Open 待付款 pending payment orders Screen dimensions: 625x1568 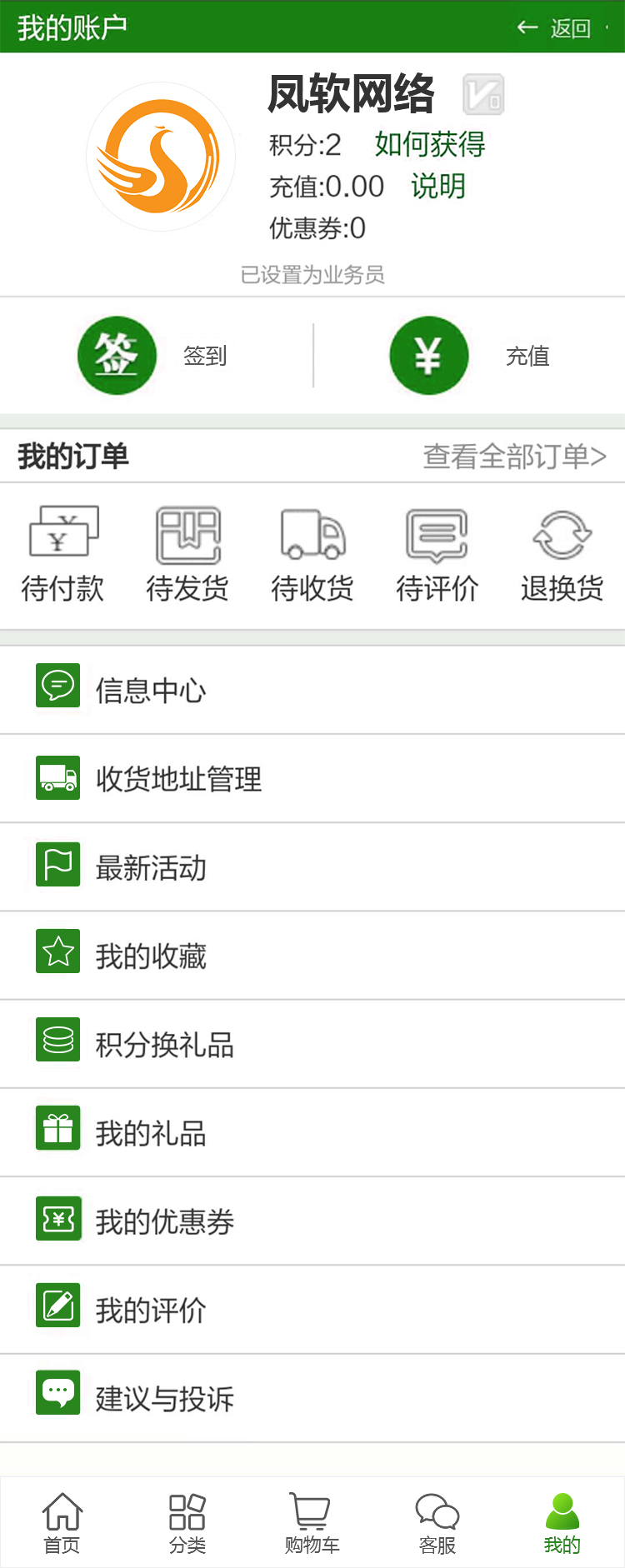coord(62,554)
